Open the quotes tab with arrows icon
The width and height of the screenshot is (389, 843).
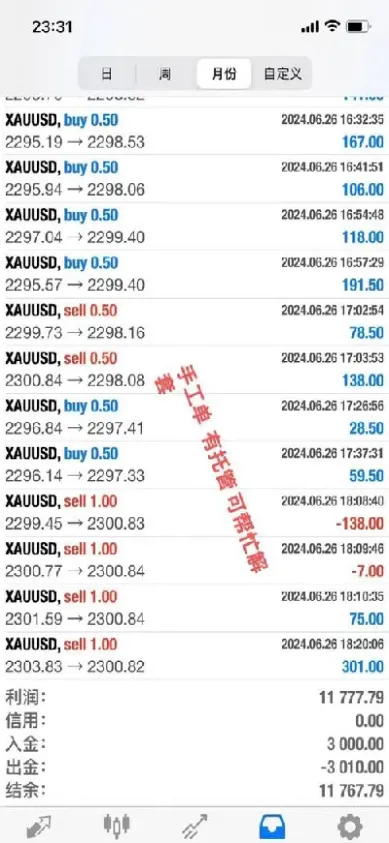click(x=39, y=825)
